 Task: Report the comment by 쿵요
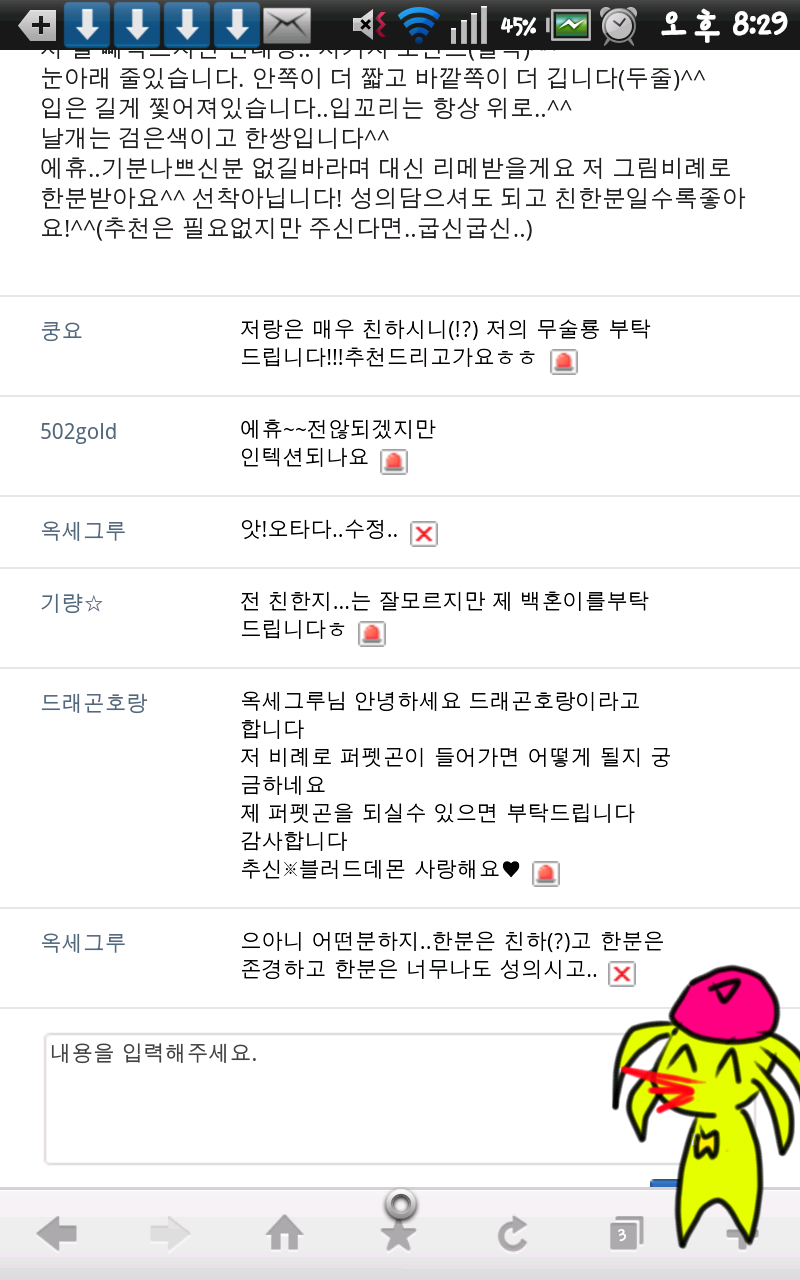(564, 362)
